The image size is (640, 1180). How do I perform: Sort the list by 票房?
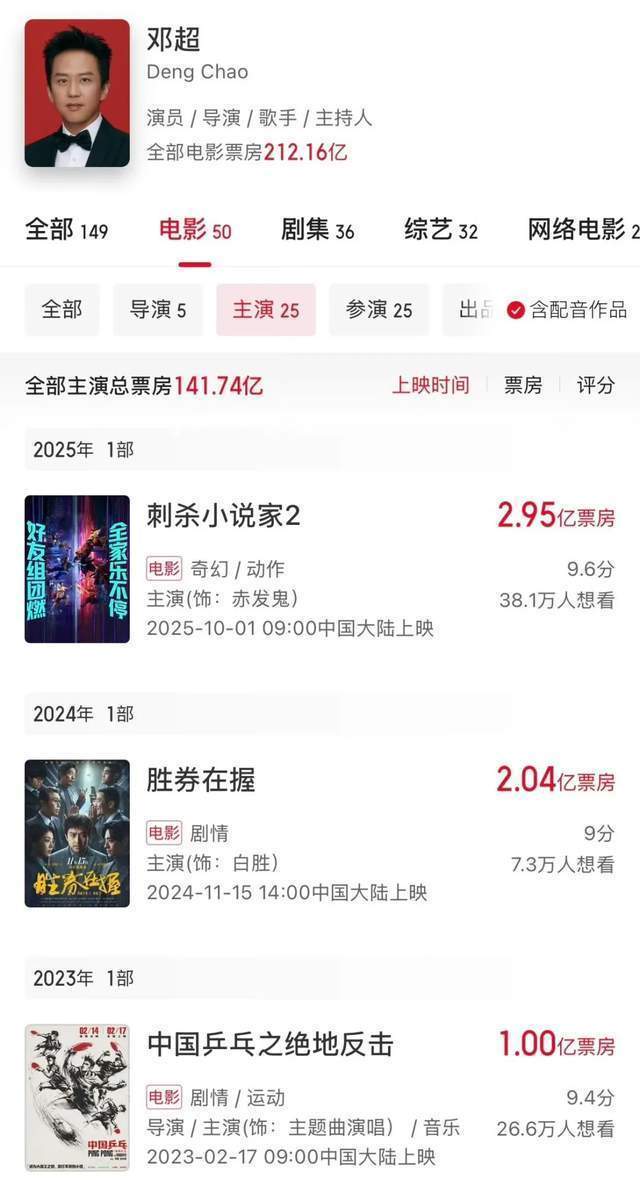522,385
